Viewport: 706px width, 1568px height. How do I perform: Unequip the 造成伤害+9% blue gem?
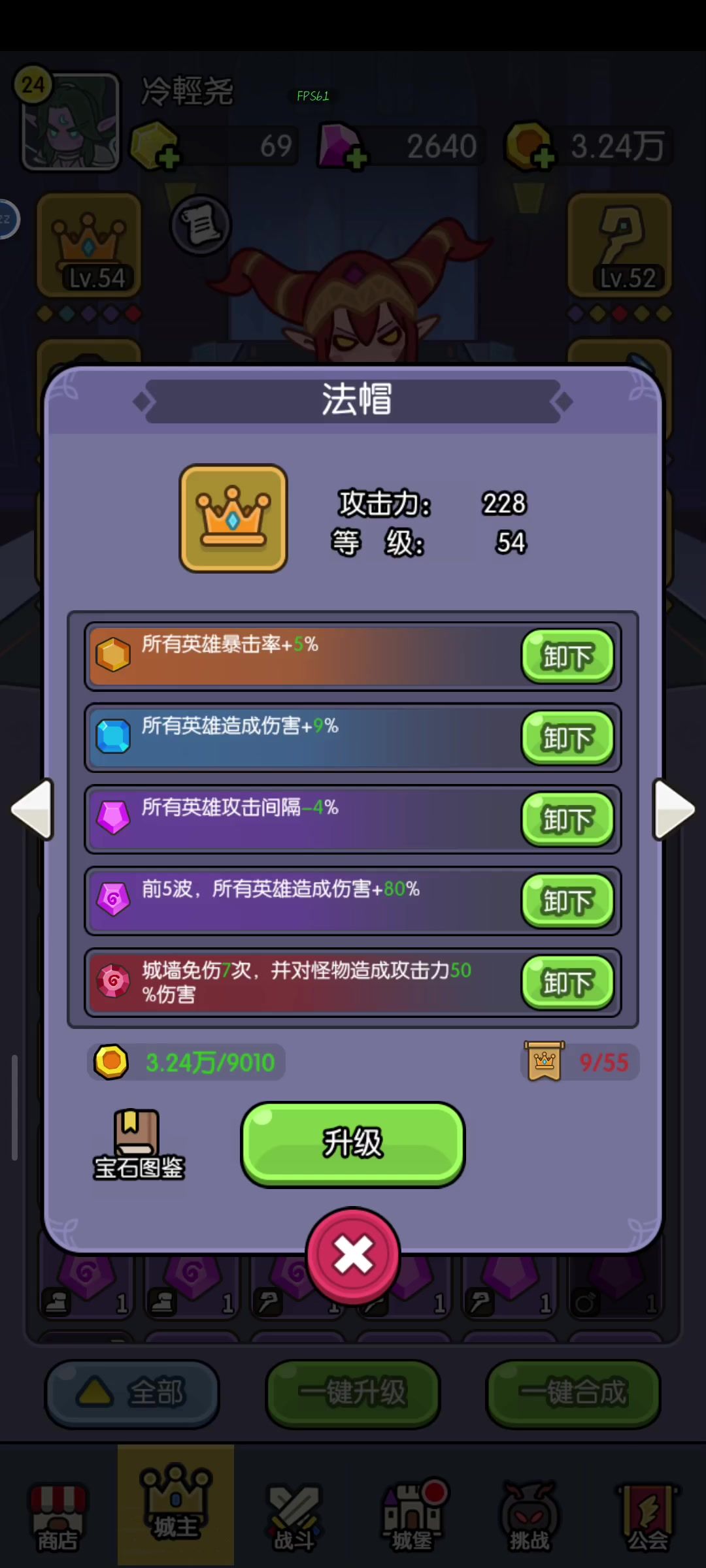(567, 738)
